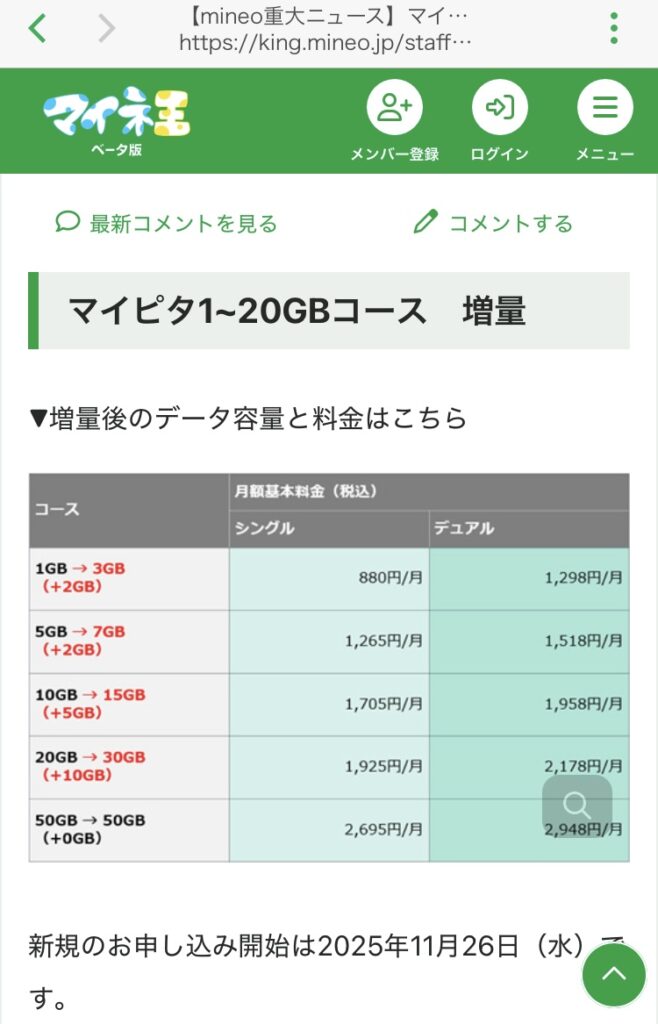Image resolution: width=658 pixels, height=1024 pixels.
Task: Open the browser overflow menu
Action: point(613,29)
